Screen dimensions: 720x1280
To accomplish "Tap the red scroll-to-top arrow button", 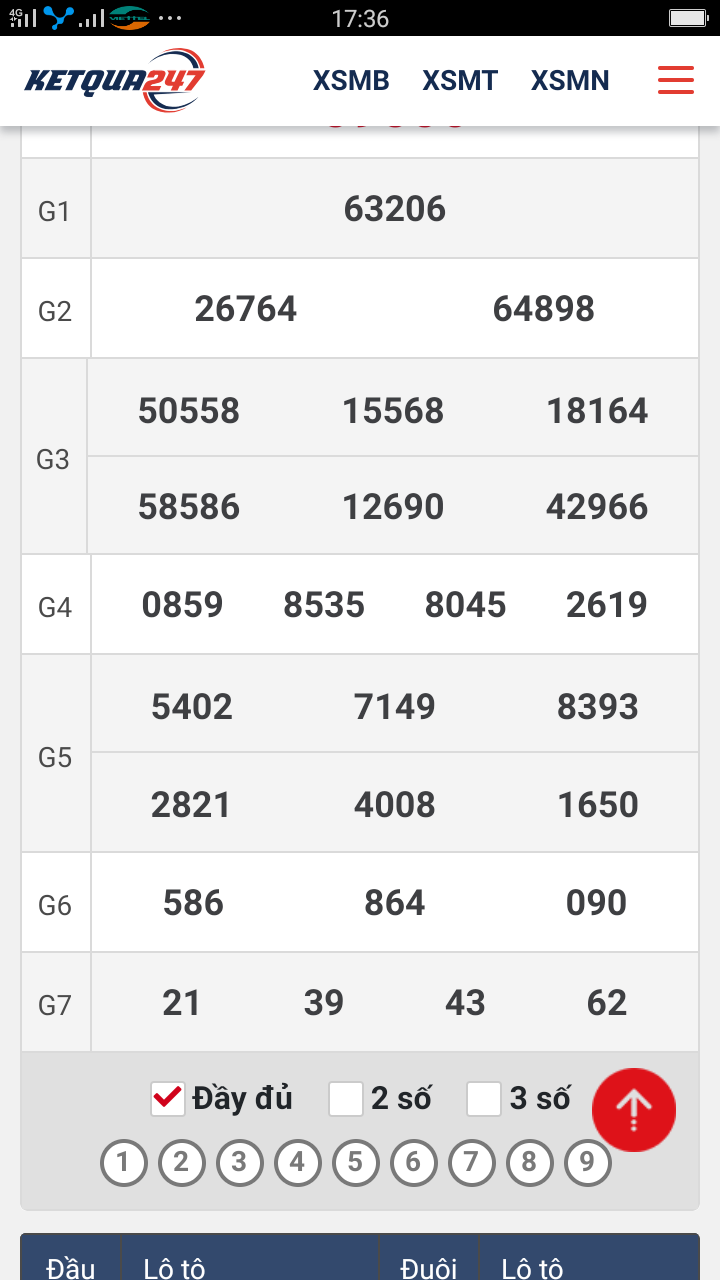I will coord(634,1109).
